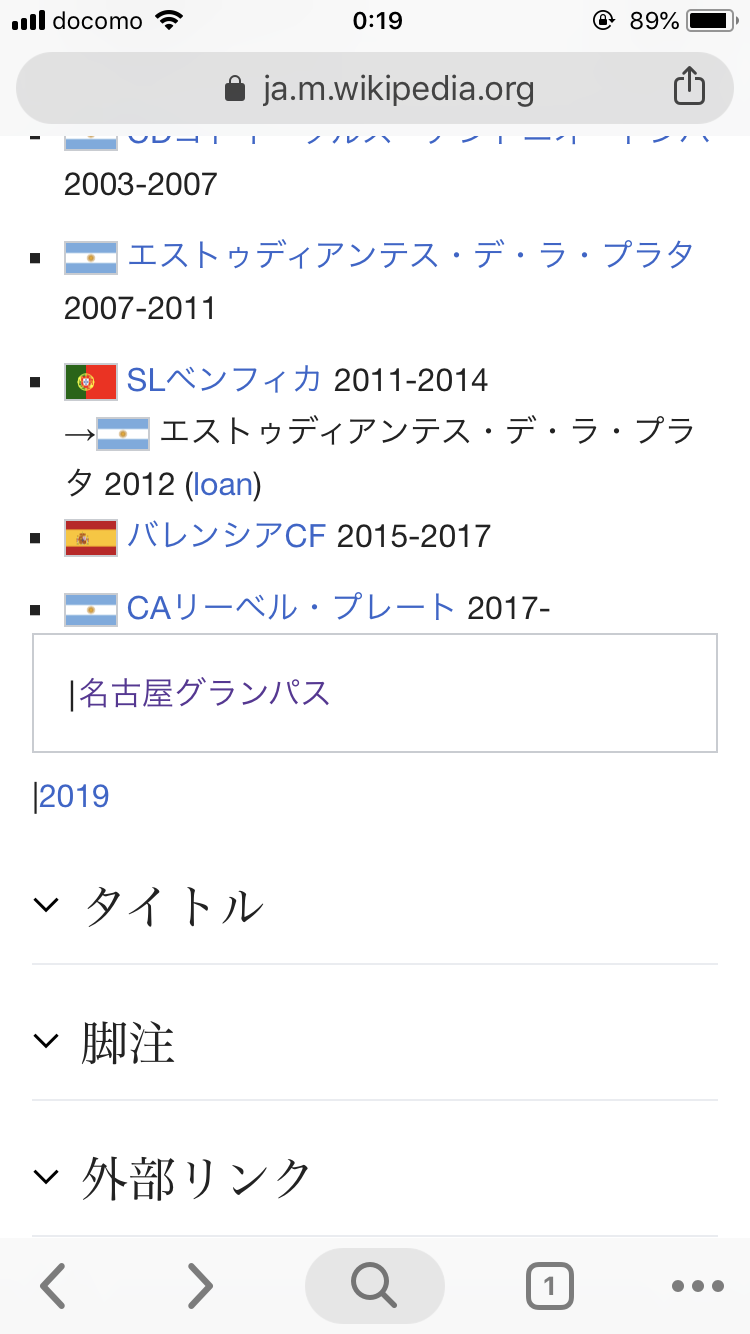The image size is (750, 1334).
Task: Open the tab switcher
Action: tap(549, 1286)
